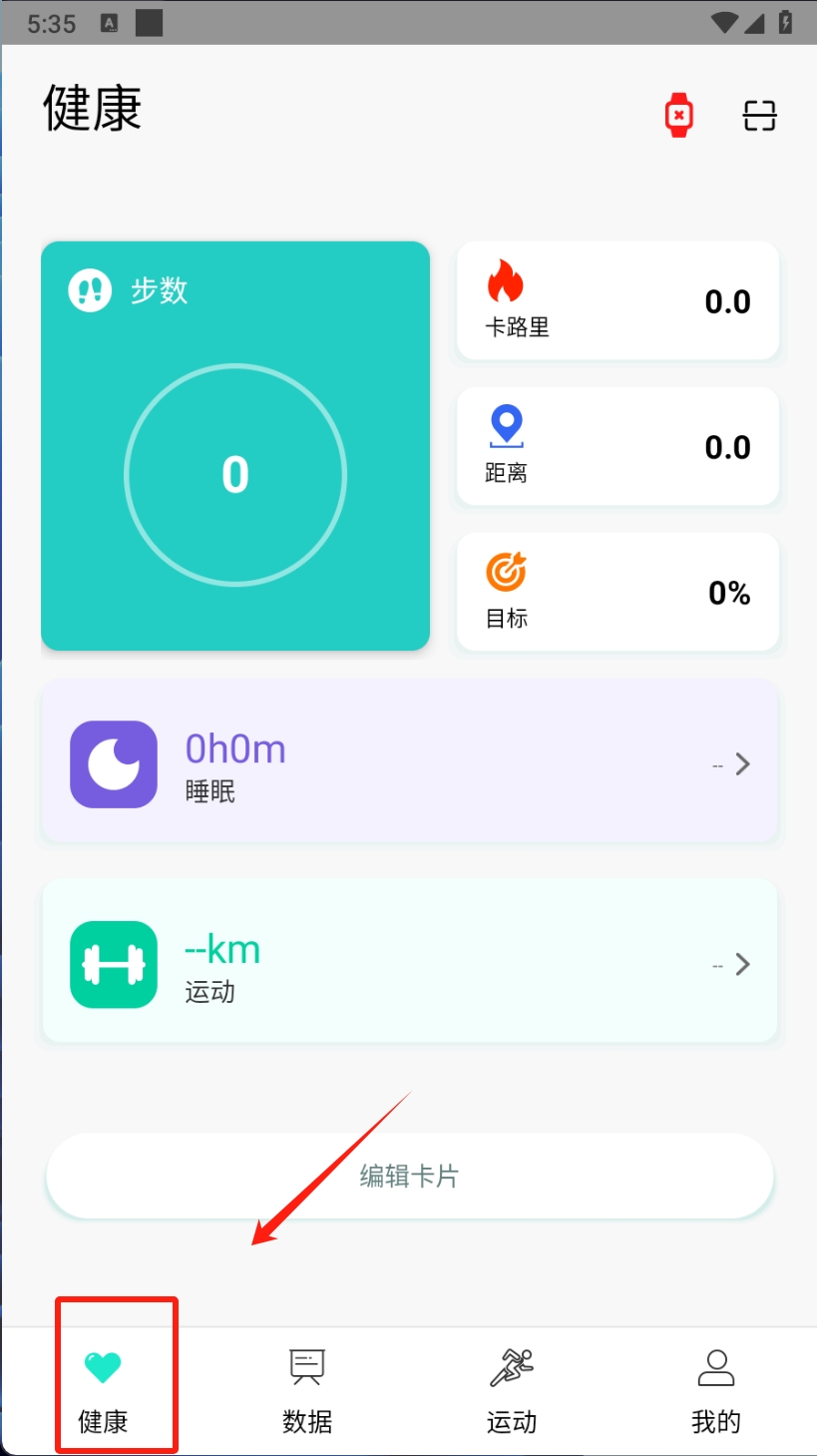The image size is (817, 1456).
Task: Open the scan code icon
Action: point(760,116)
